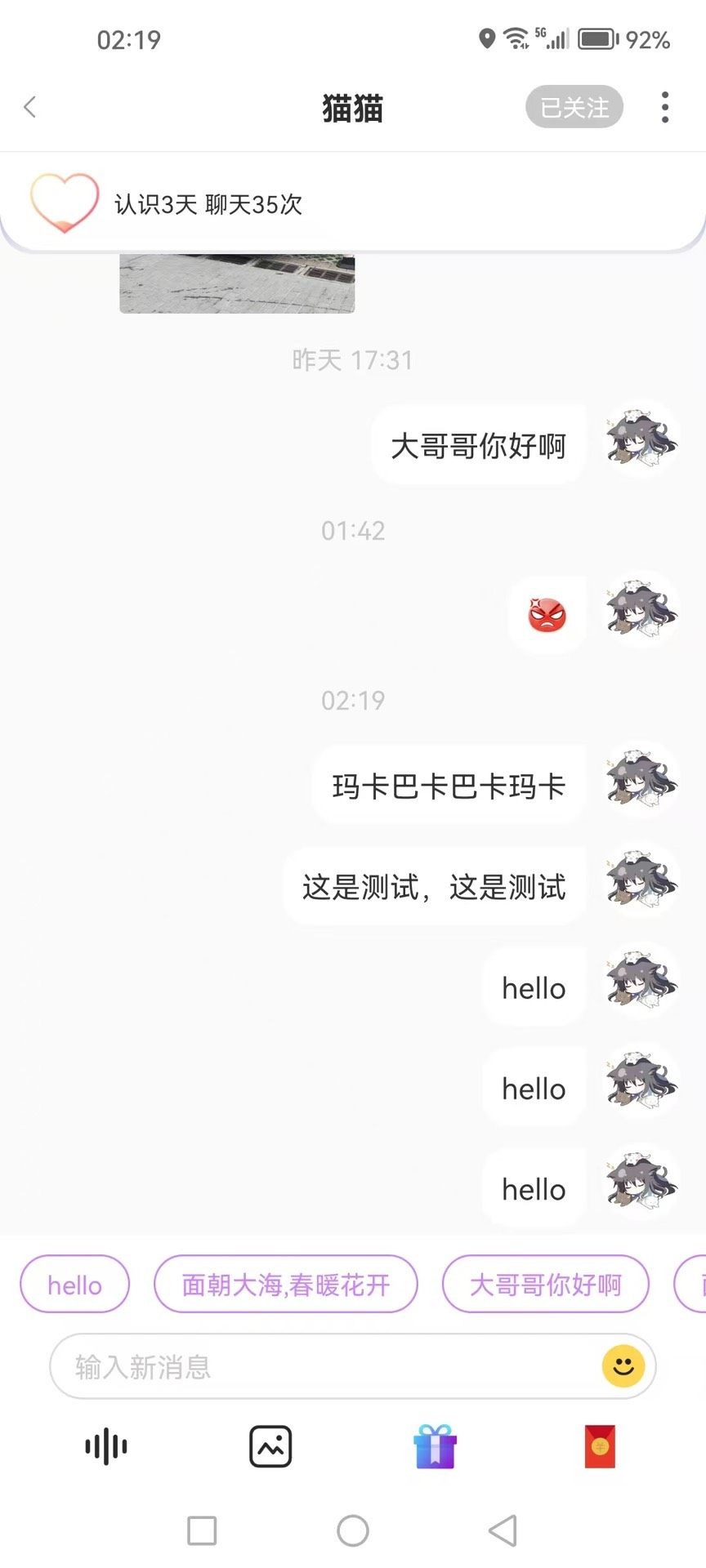Open the shared photo in chat
This screenshot has width=706, height=1568.
coord(237,283)
